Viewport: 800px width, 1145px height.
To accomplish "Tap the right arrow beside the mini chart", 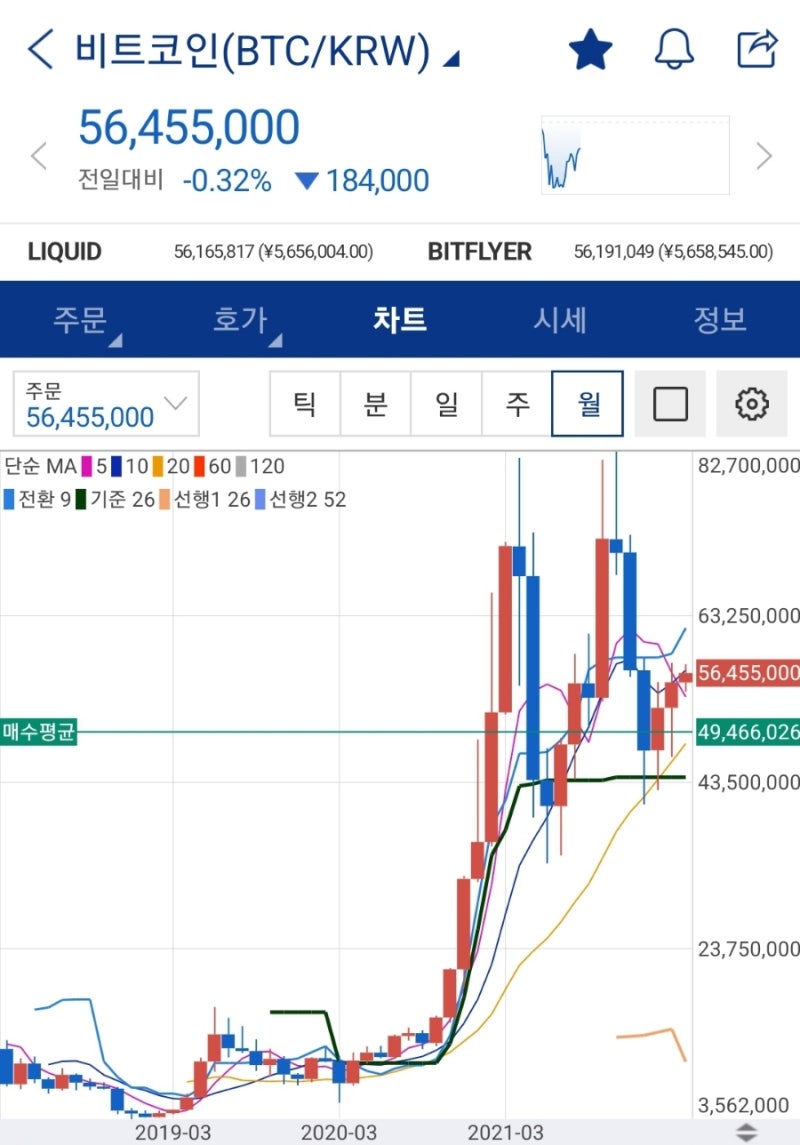I will (764, 156).
